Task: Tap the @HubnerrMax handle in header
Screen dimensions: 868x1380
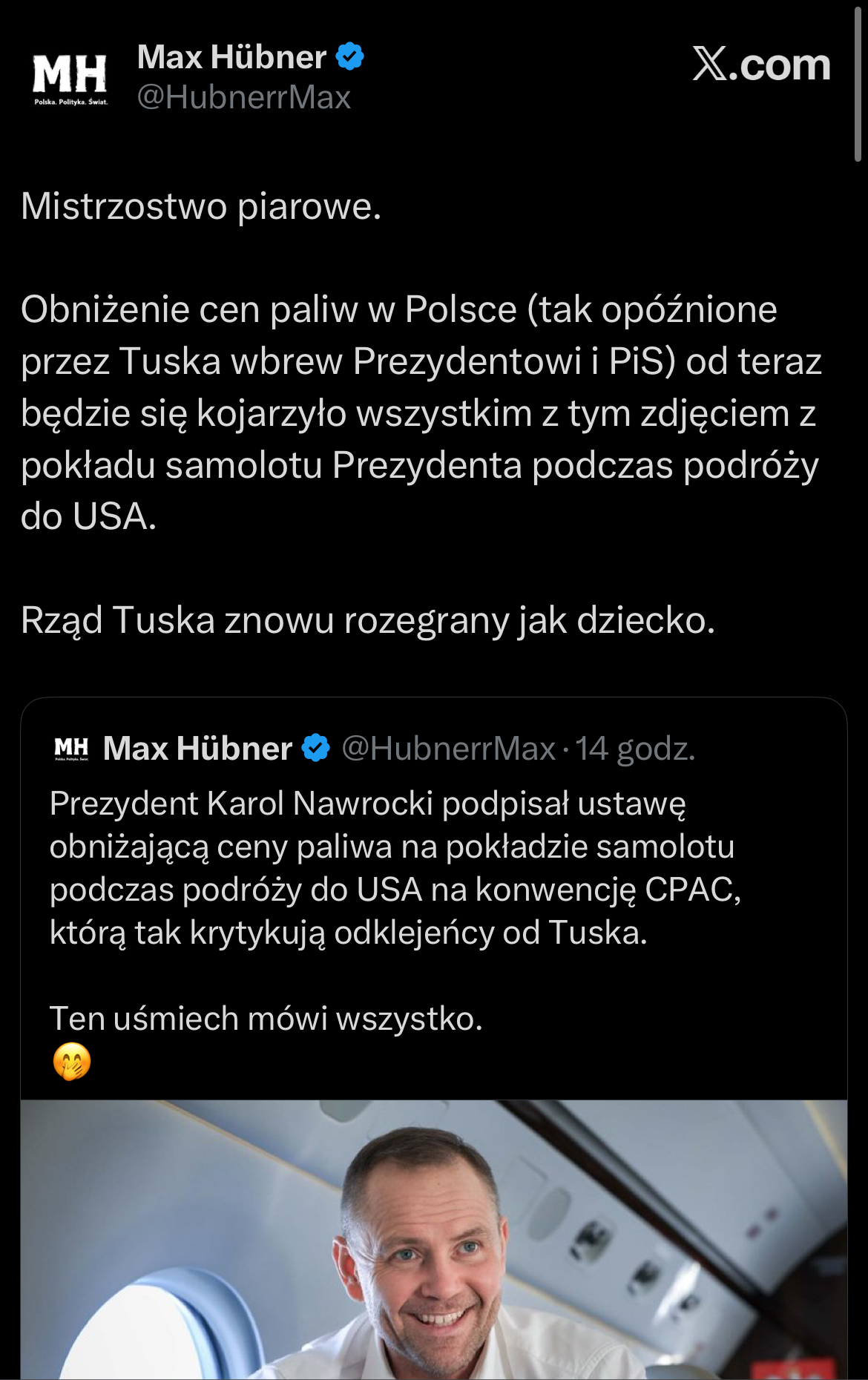Action: coord(243,98)
